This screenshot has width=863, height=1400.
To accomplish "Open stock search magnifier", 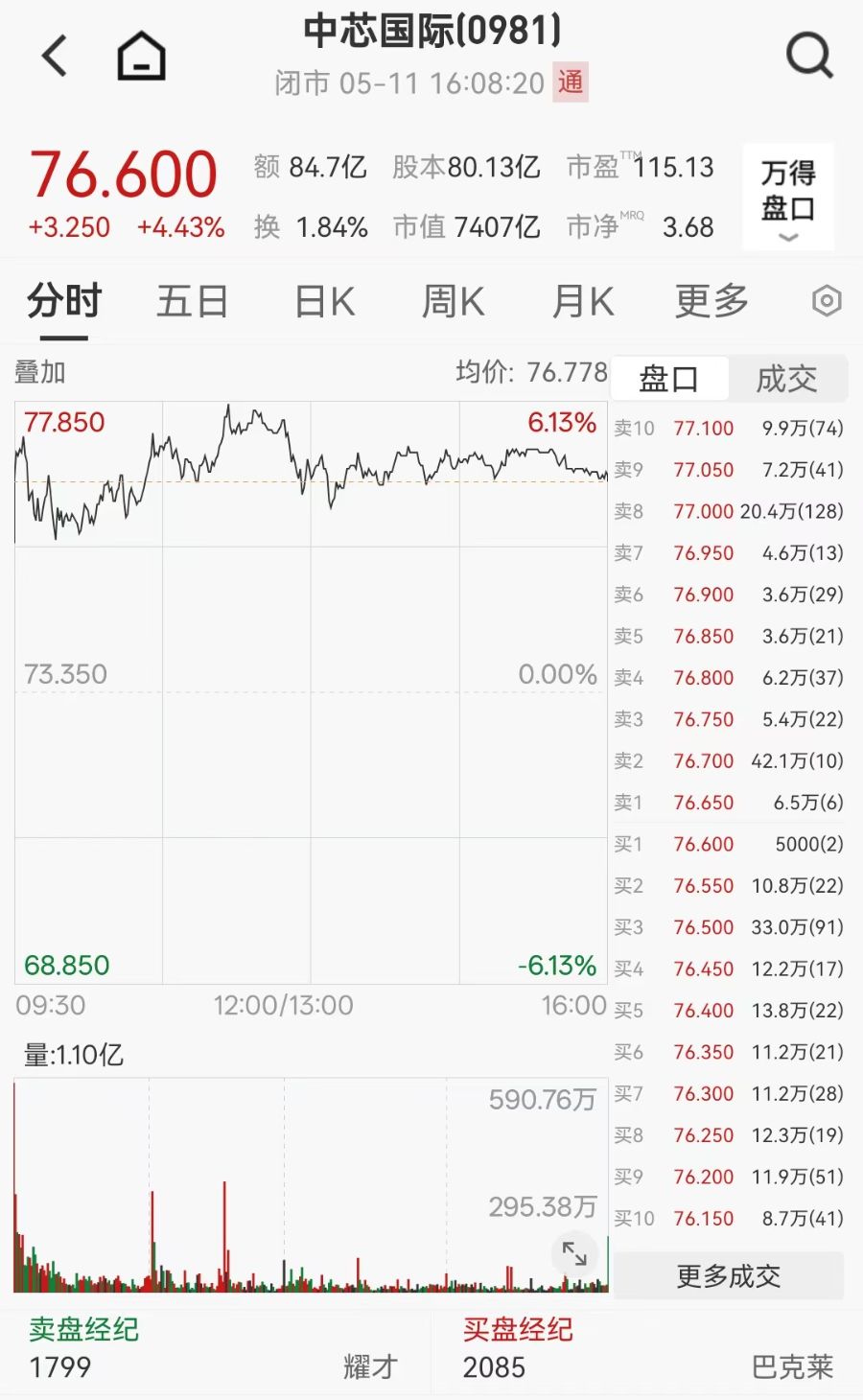I will tap(809, 56).
